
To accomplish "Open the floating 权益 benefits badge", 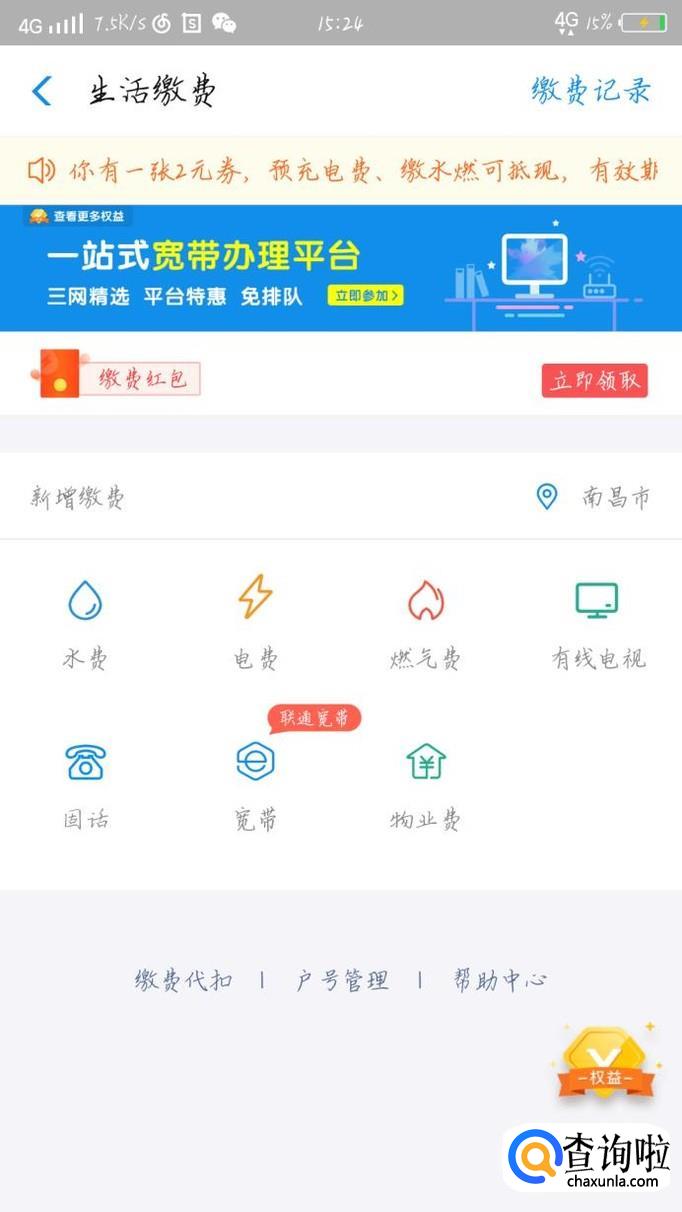I will (607, 1063).
